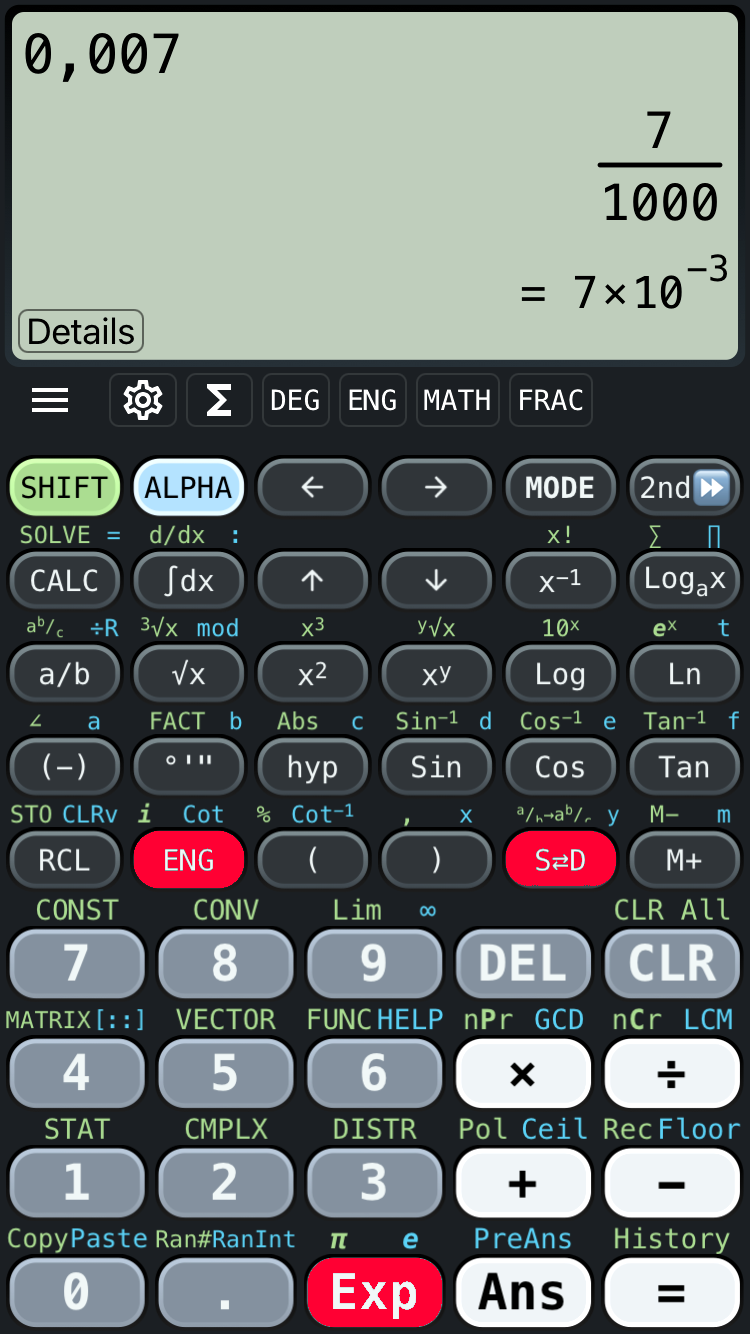Tap the S⇌D conversion key

[560, 859]
